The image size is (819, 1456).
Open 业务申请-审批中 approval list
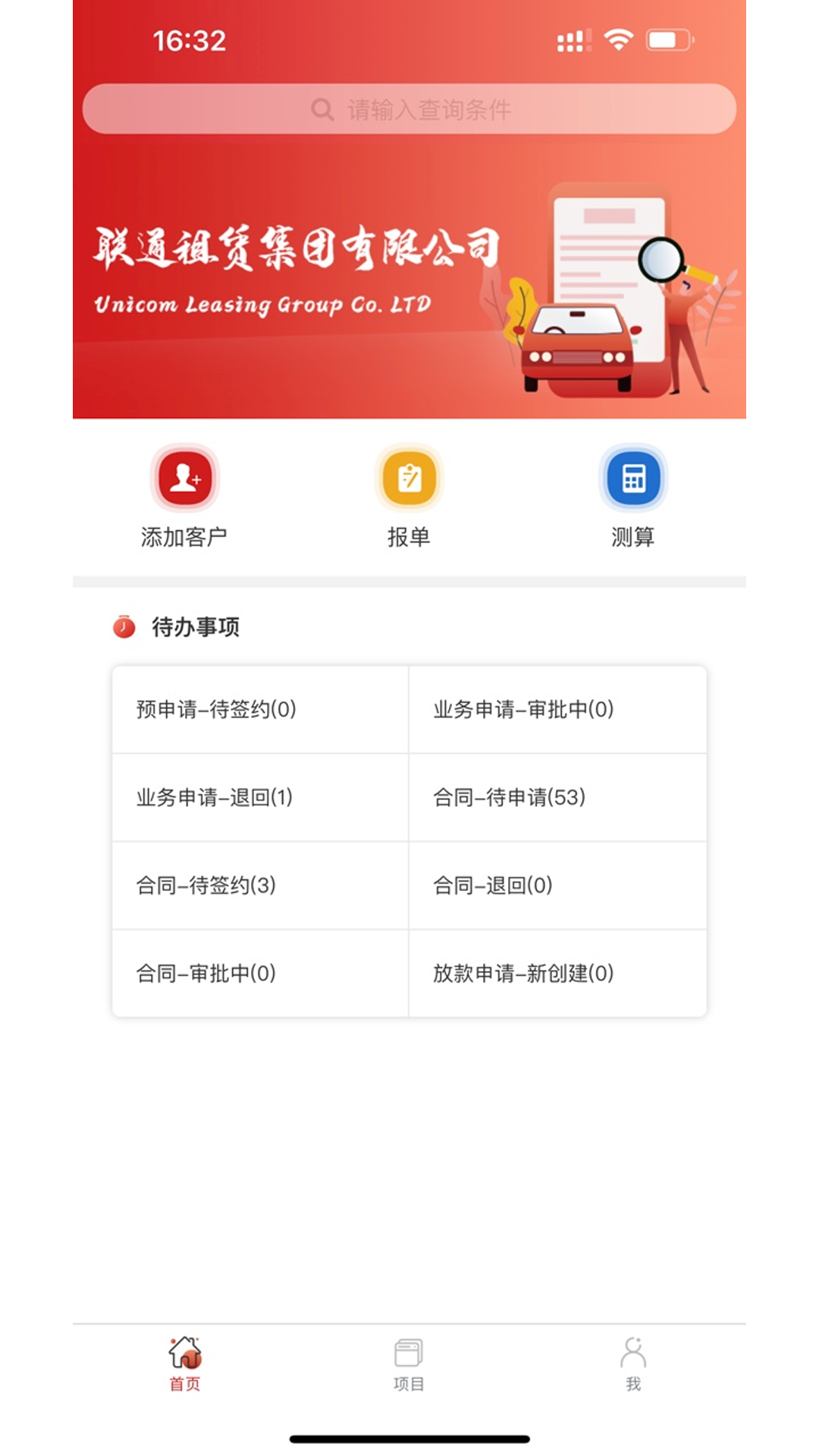tap(559, 711)
